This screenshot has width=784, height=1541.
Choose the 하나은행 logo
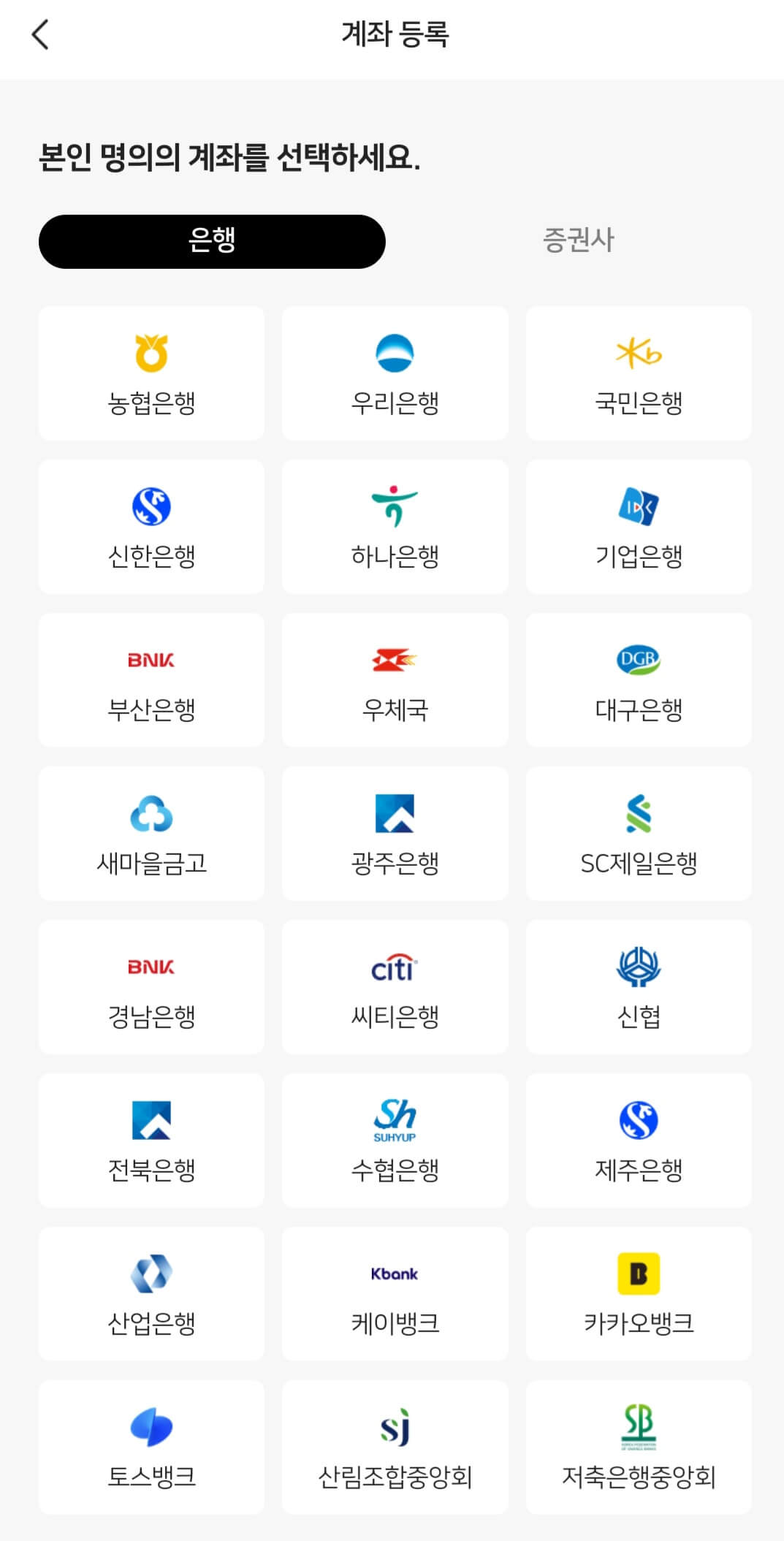[x=395, y=507]
